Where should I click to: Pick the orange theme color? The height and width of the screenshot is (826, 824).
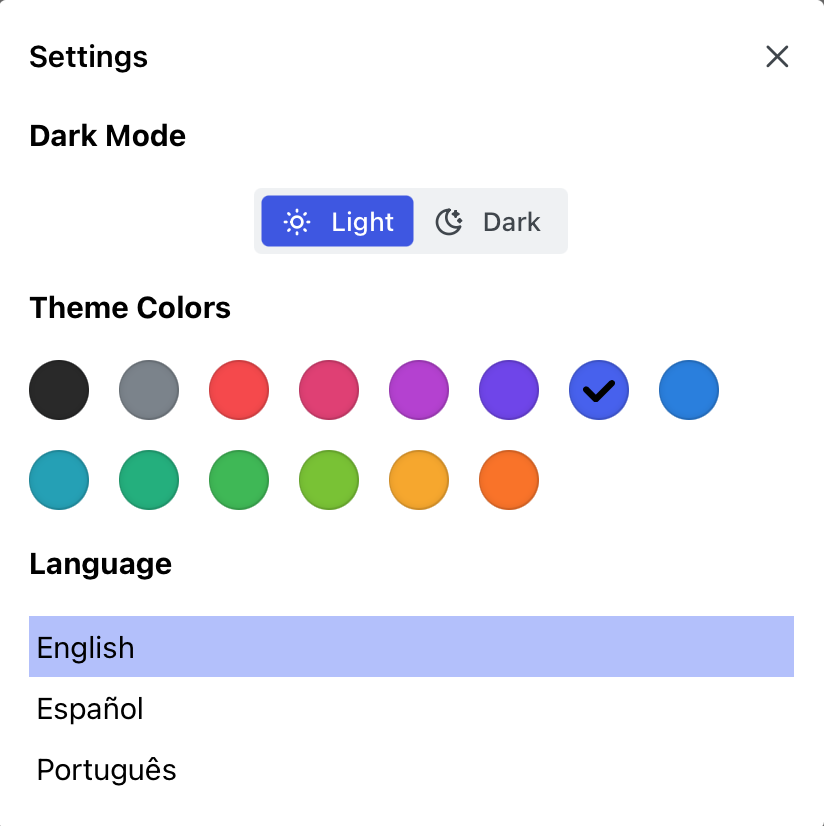509,480
